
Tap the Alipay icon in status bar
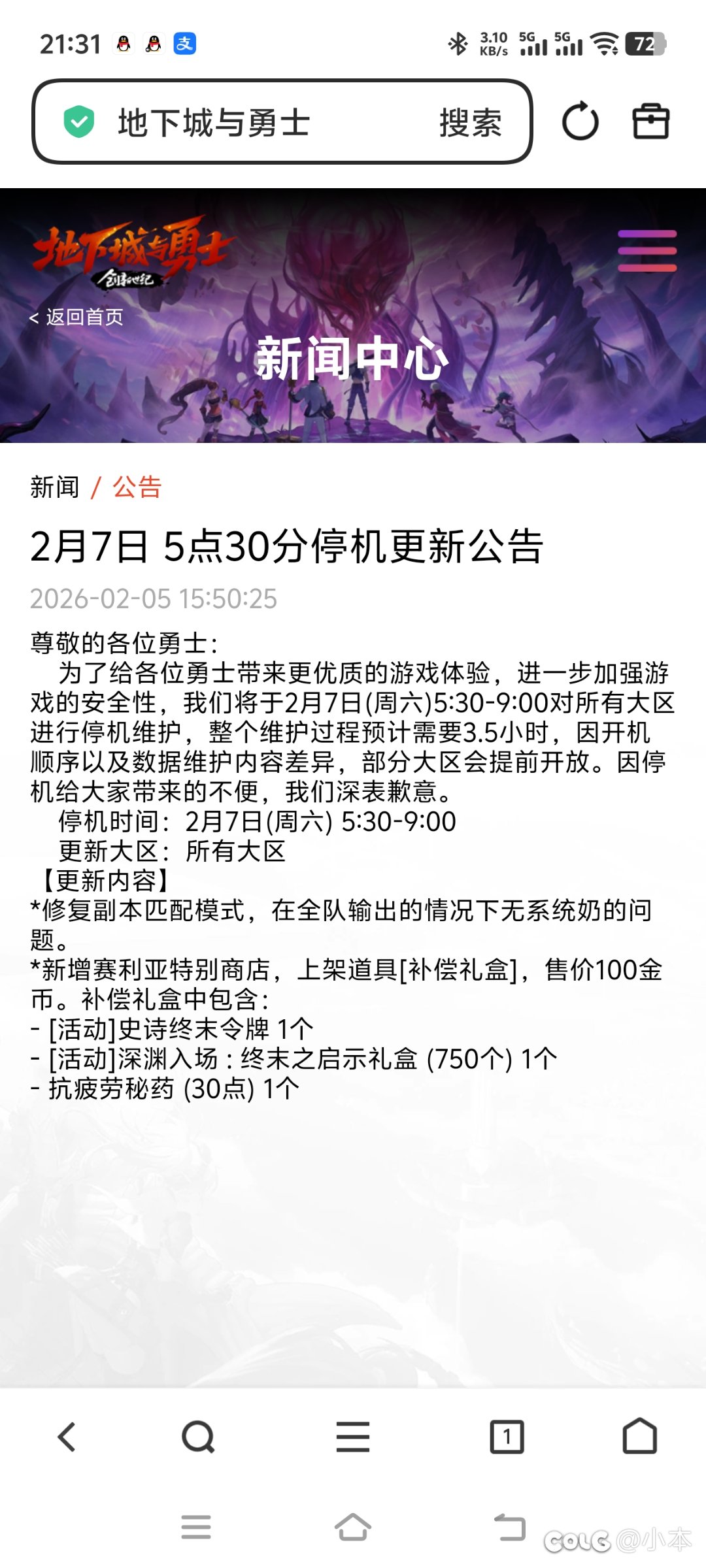184,43
